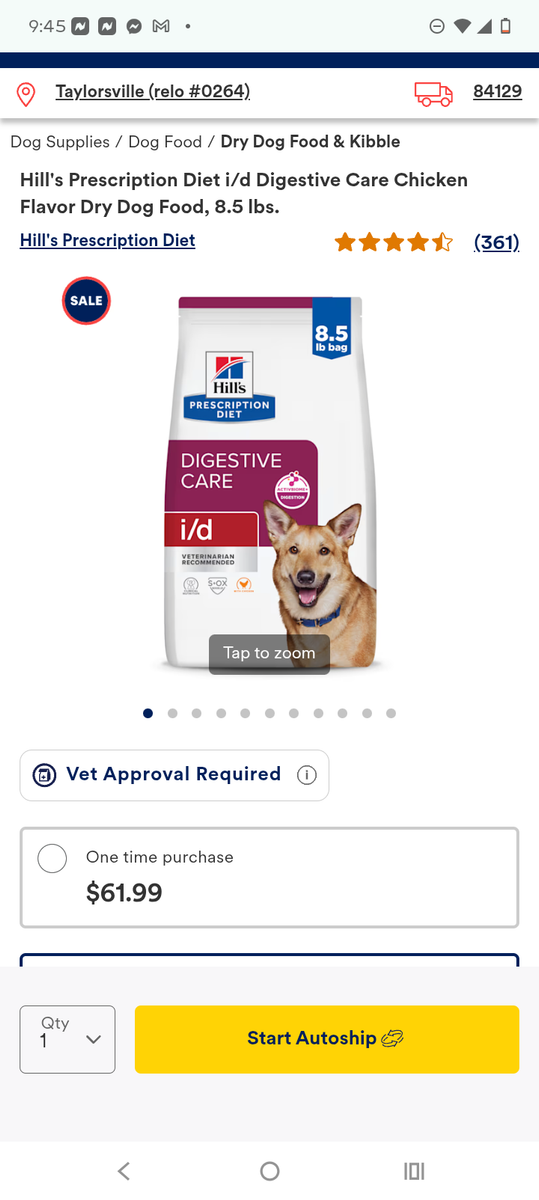
Task: Open the Dog Supplies breadcrumb
Action: (60, 142)
